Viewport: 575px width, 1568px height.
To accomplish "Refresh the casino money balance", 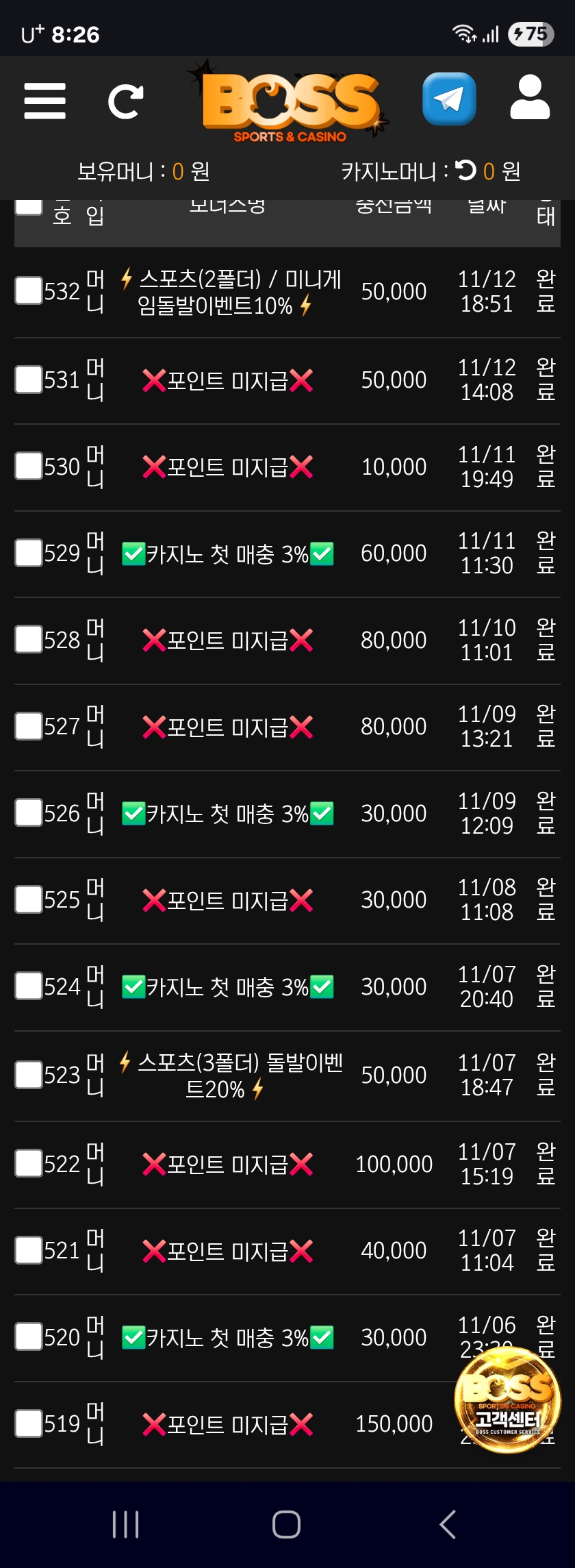I will [466, 170].
